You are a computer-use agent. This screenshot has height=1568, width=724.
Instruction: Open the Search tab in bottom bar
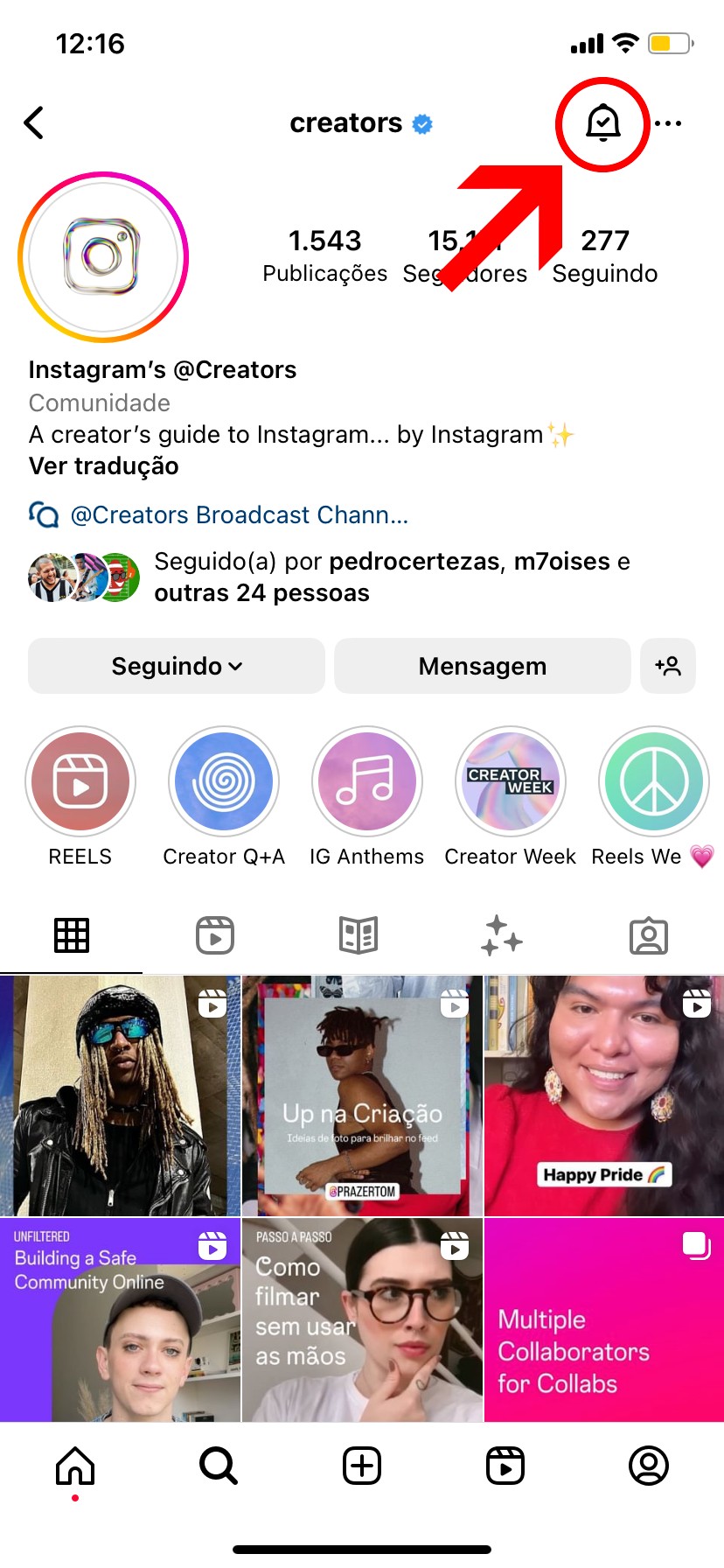[219, 1466]
